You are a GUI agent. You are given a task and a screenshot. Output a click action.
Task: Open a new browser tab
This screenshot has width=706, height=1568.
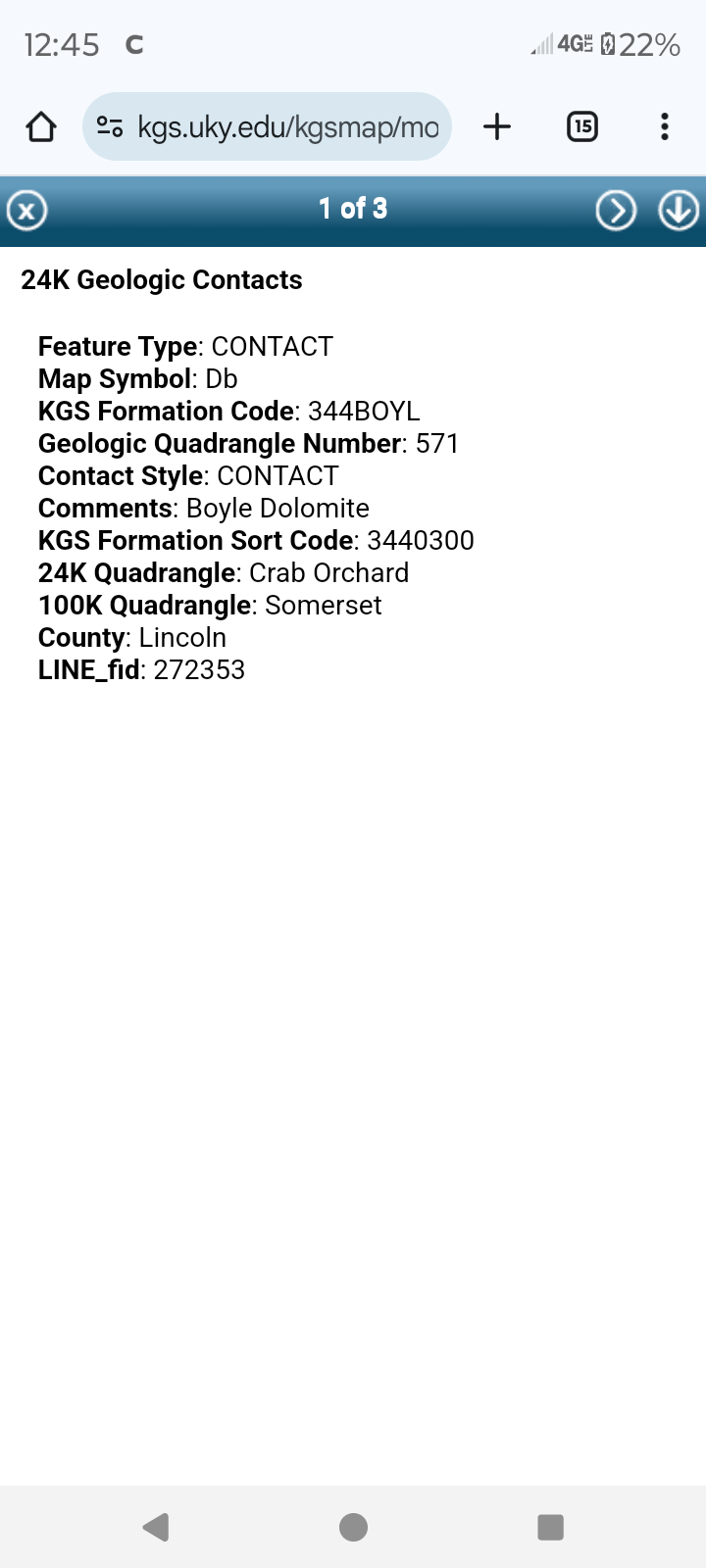(x=497, y=126)
